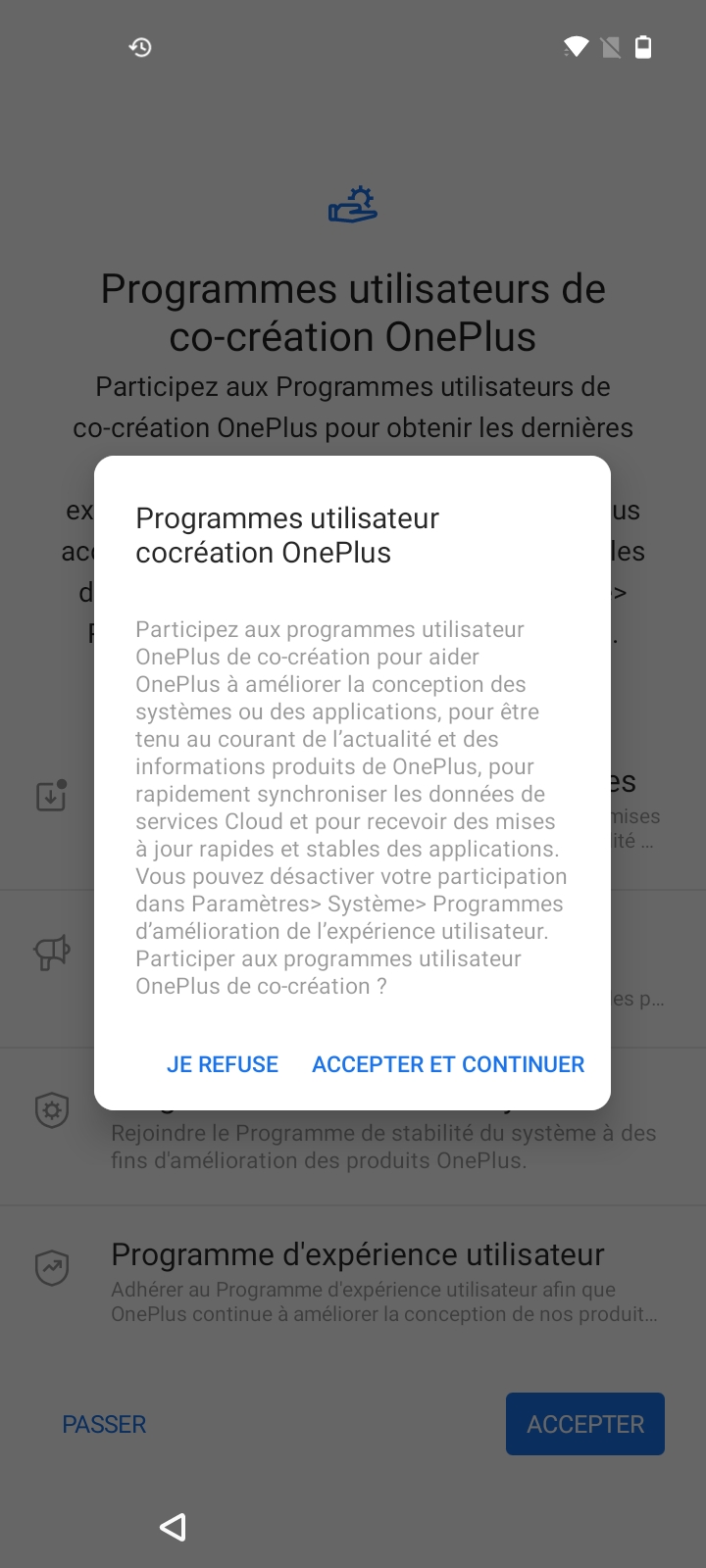Viewport: 706px width, 1568px height.
Task: Go back with the system back arrow
Action: pos(174,1526)
